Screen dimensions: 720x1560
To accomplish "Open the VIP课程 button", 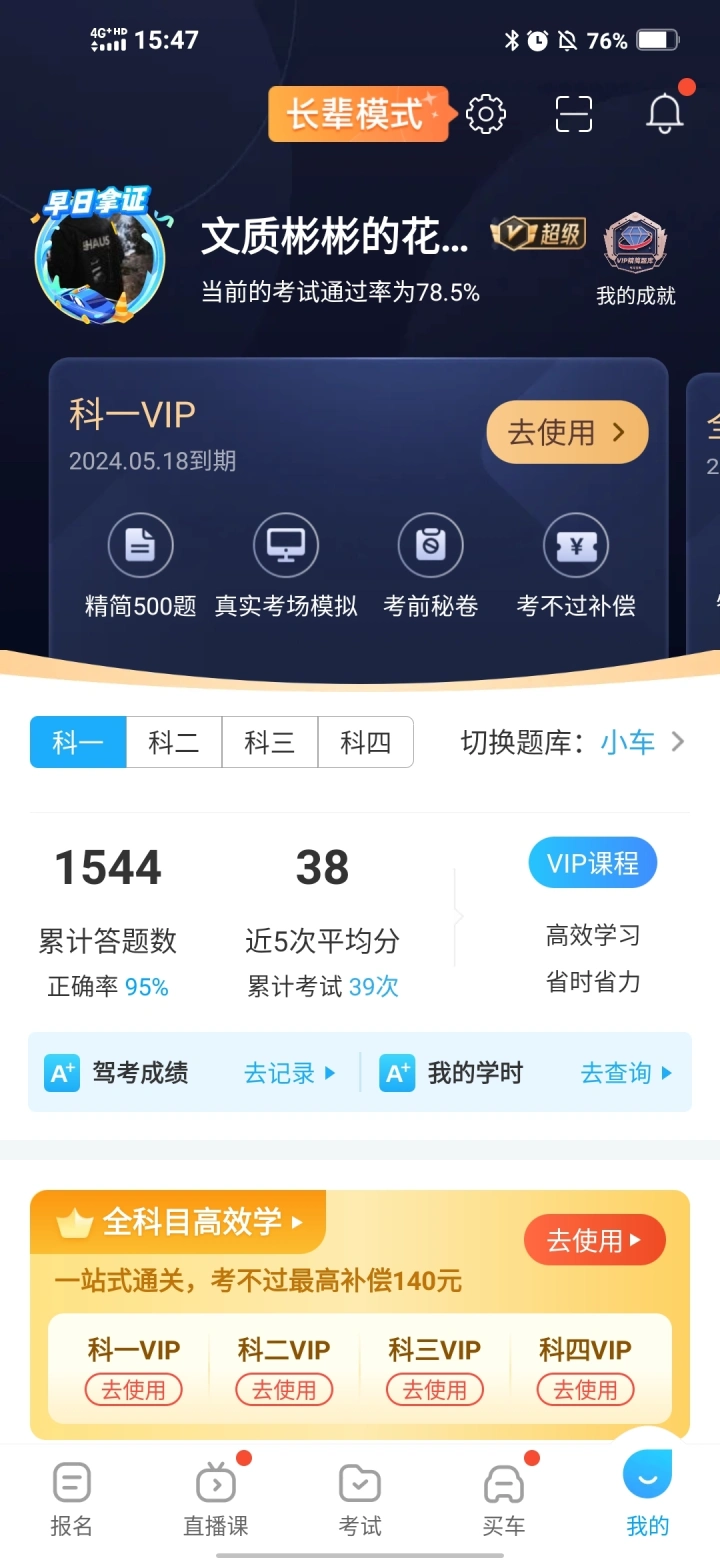I will tap(593, 863).
